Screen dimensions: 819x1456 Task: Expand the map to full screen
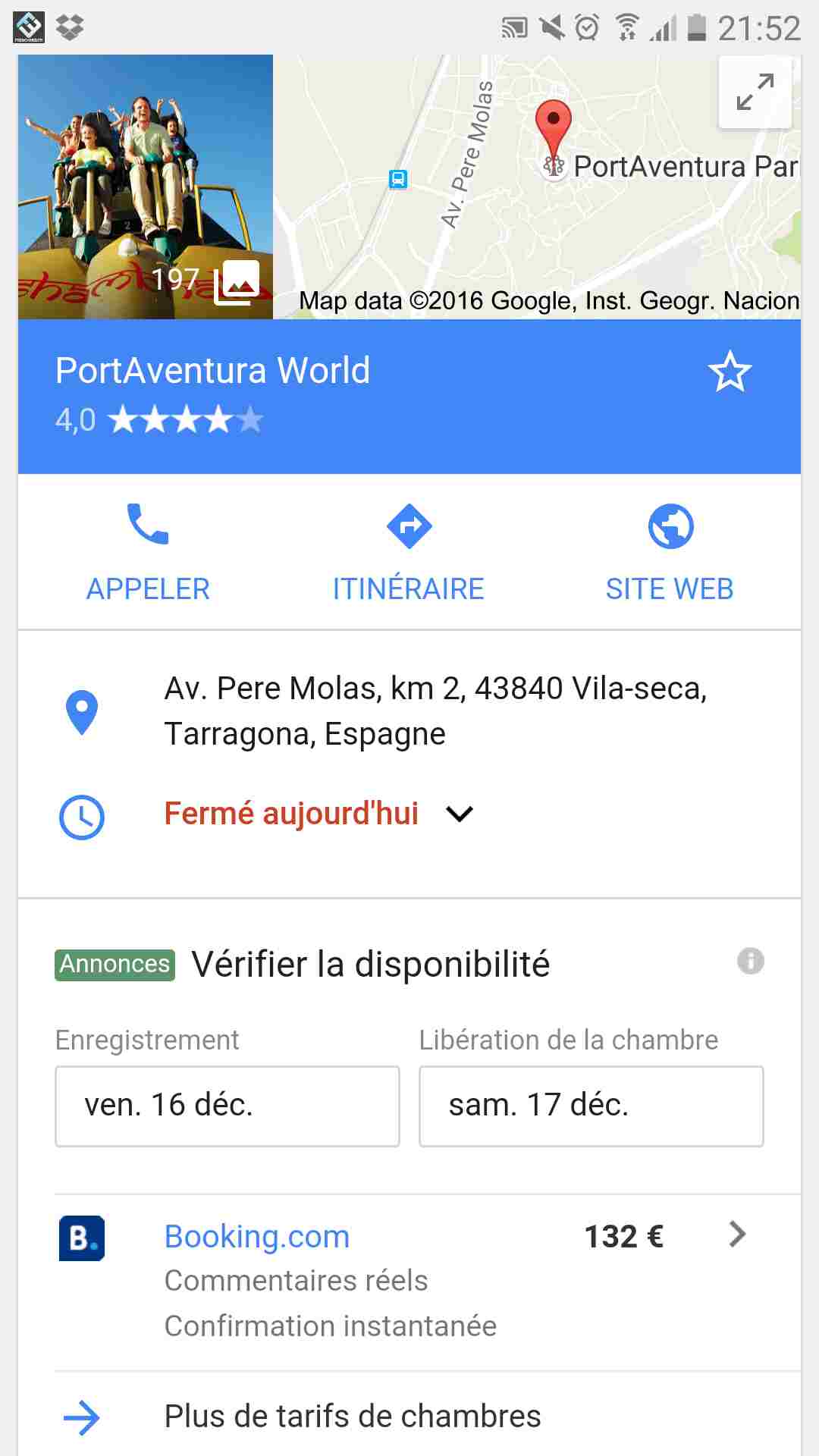(x=755, y=92)
